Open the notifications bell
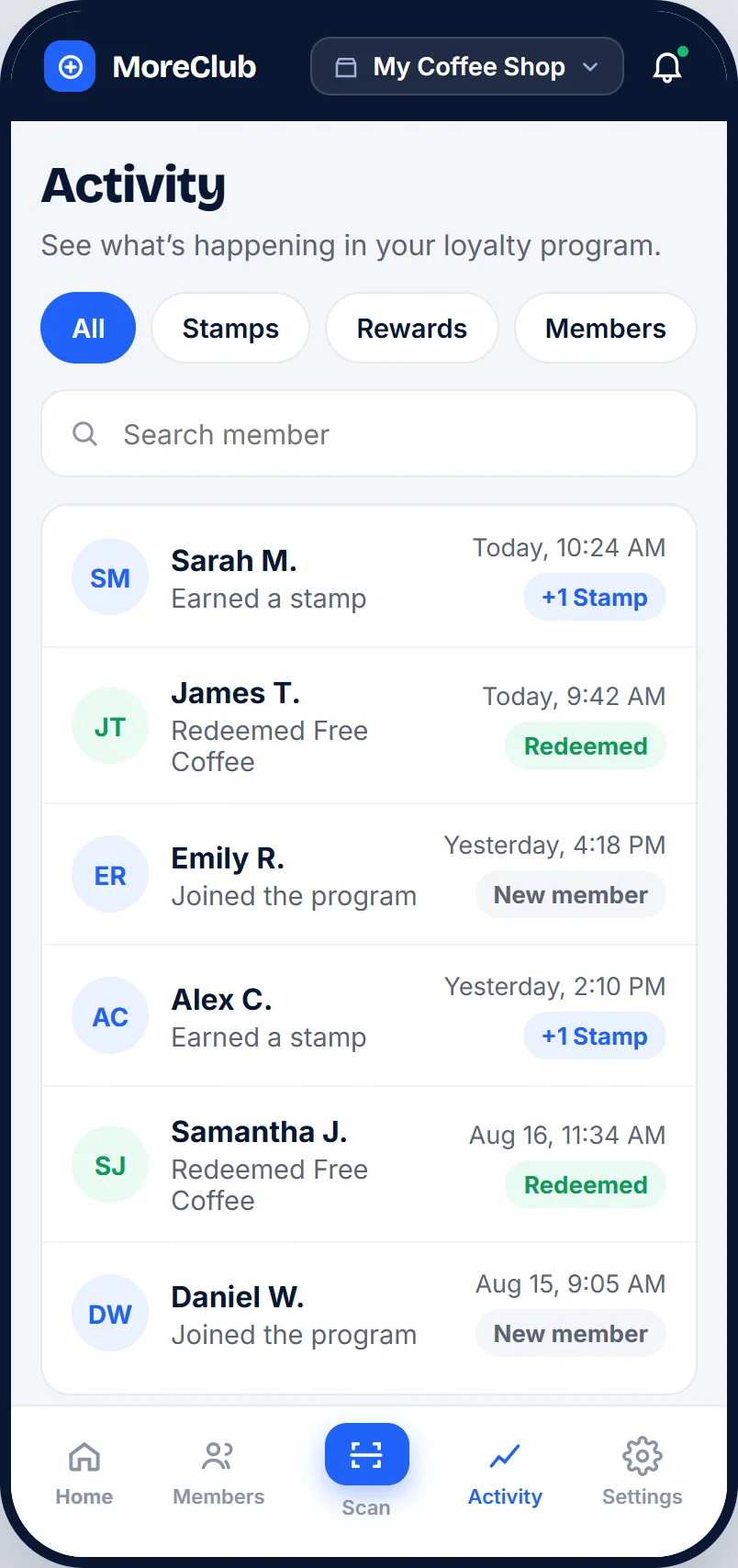Image resolution: width=738 pixels, height=1568 pixels. coord(667,66)
